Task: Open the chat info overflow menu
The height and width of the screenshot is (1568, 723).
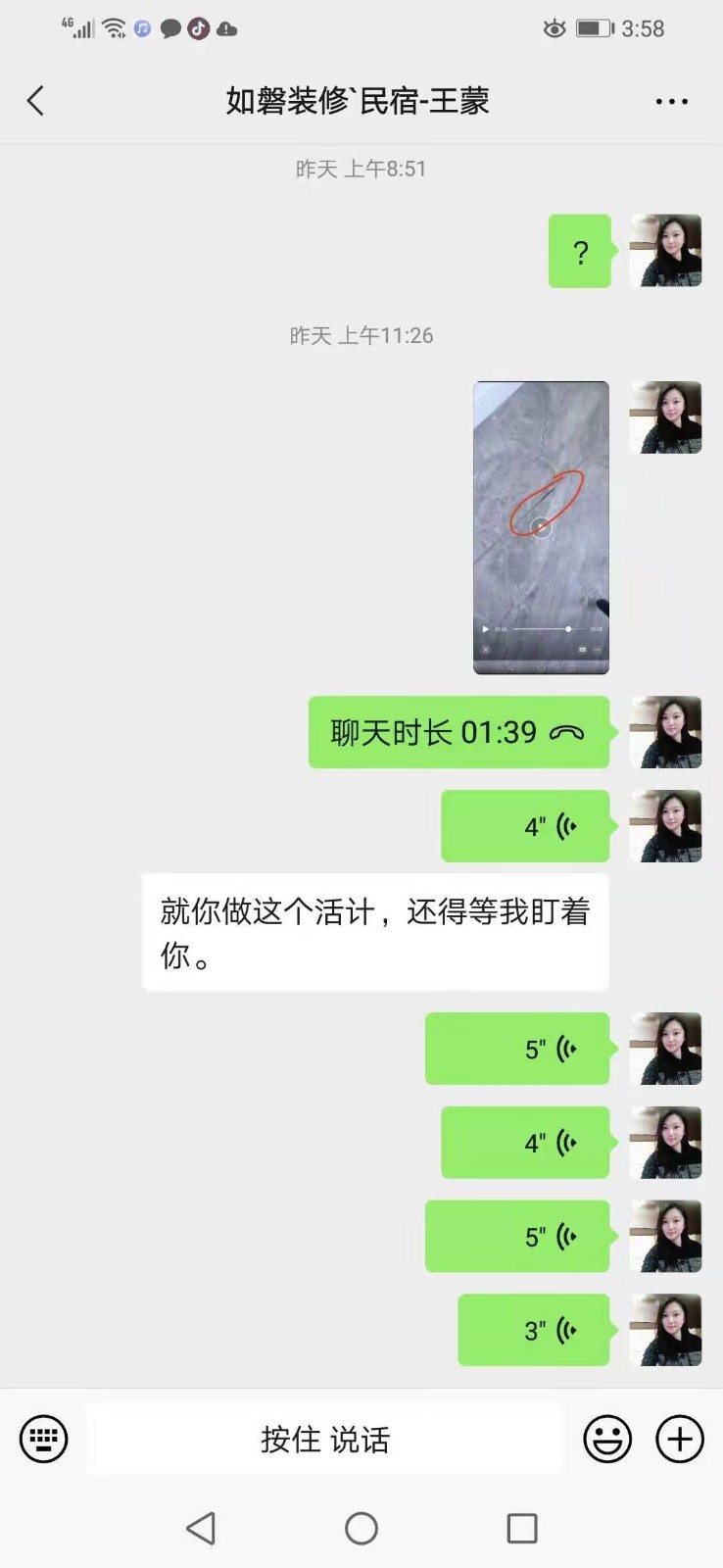Action: coord(671,102)
